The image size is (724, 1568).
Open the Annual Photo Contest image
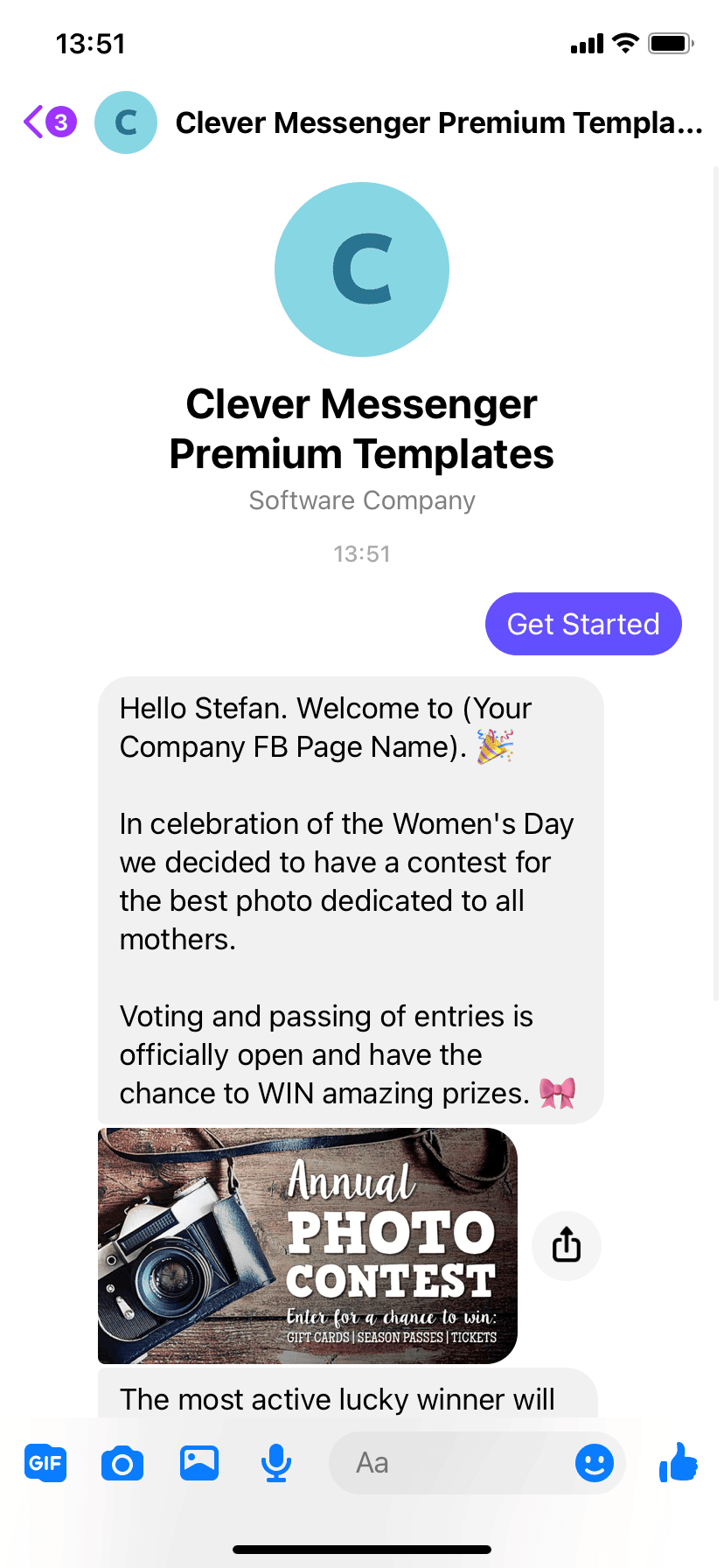click(x=308, y=1246)
